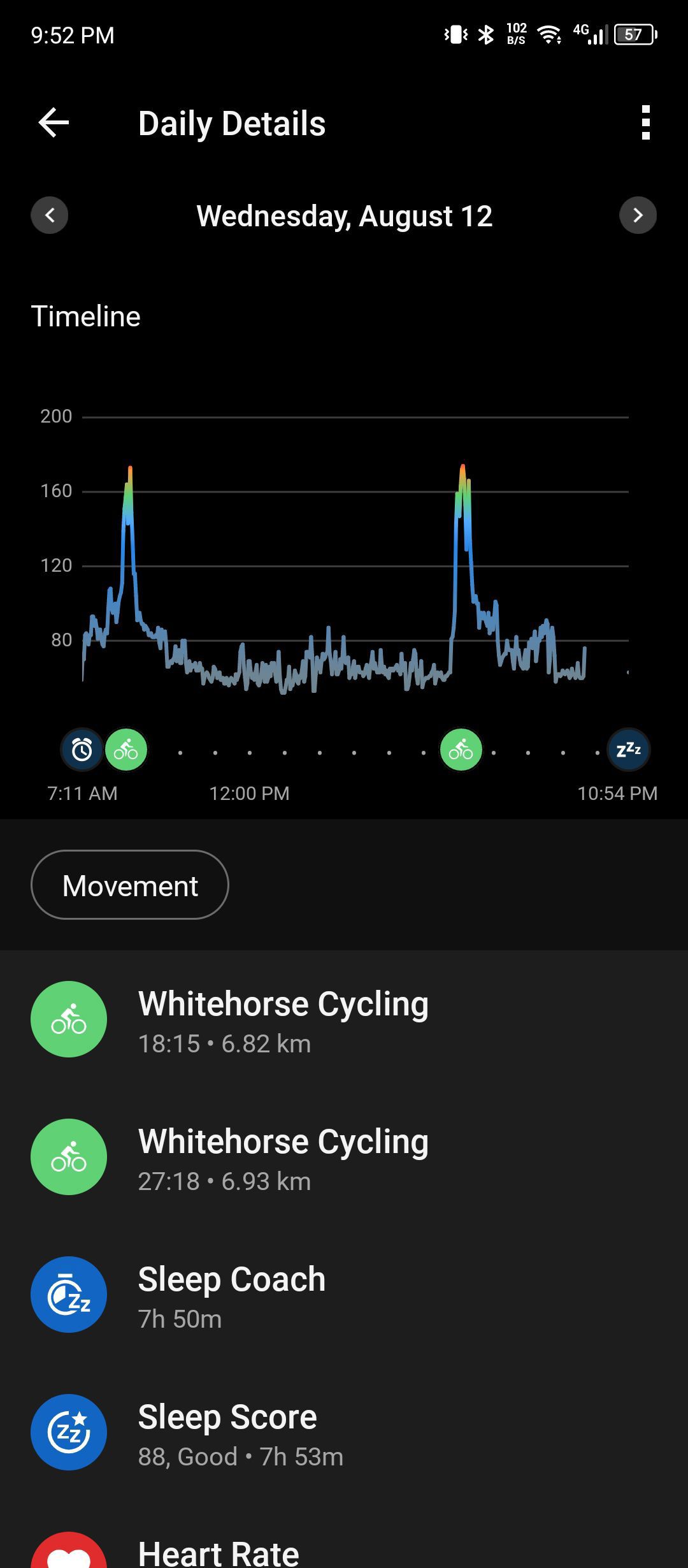688x1568 pixels.
Task: Open the three-dot overflow menu
Action: (x=645, y=122)
